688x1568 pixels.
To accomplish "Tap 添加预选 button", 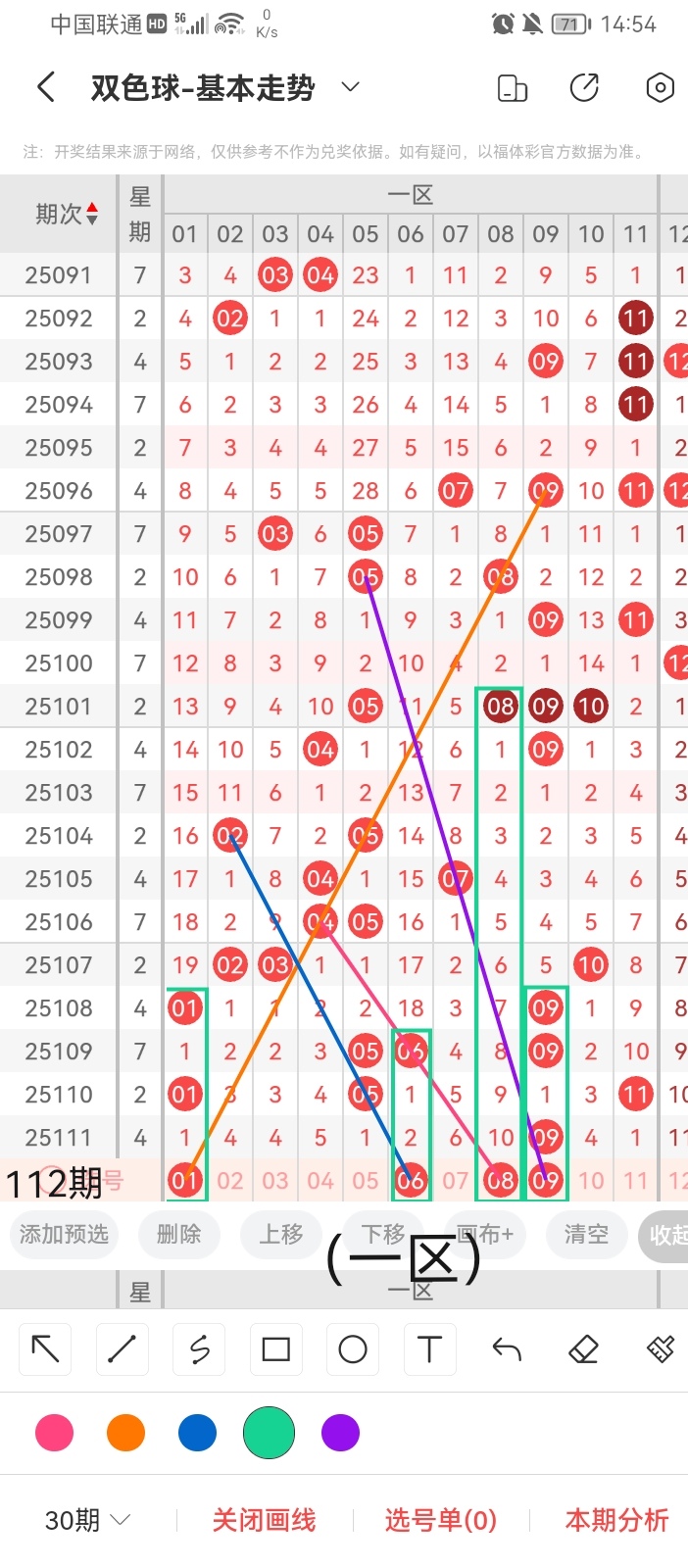I will point(64,1234).
